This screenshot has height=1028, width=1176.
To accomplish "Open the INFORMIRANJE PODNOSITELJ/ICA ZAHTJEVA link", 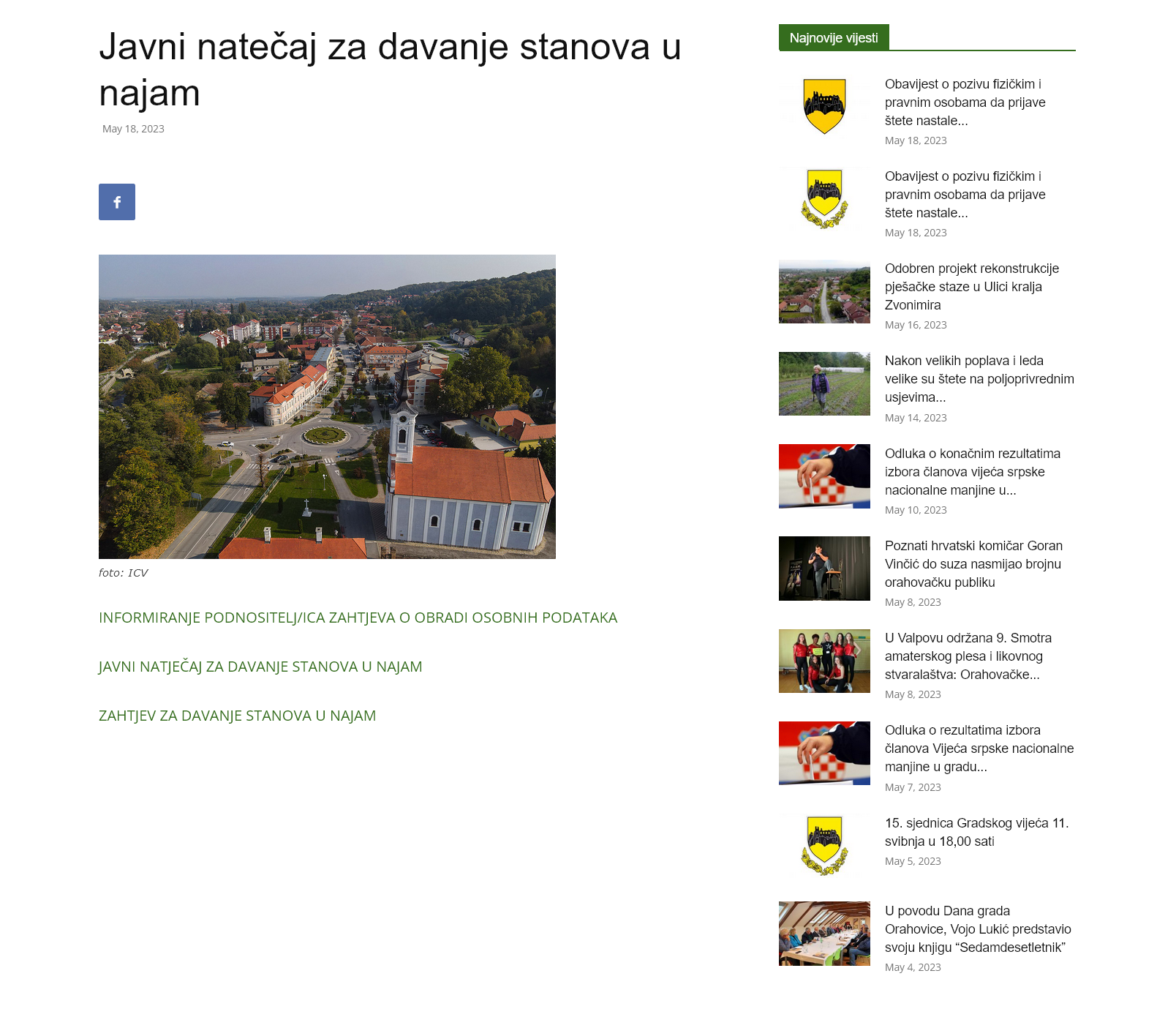I will coord(358,618).
